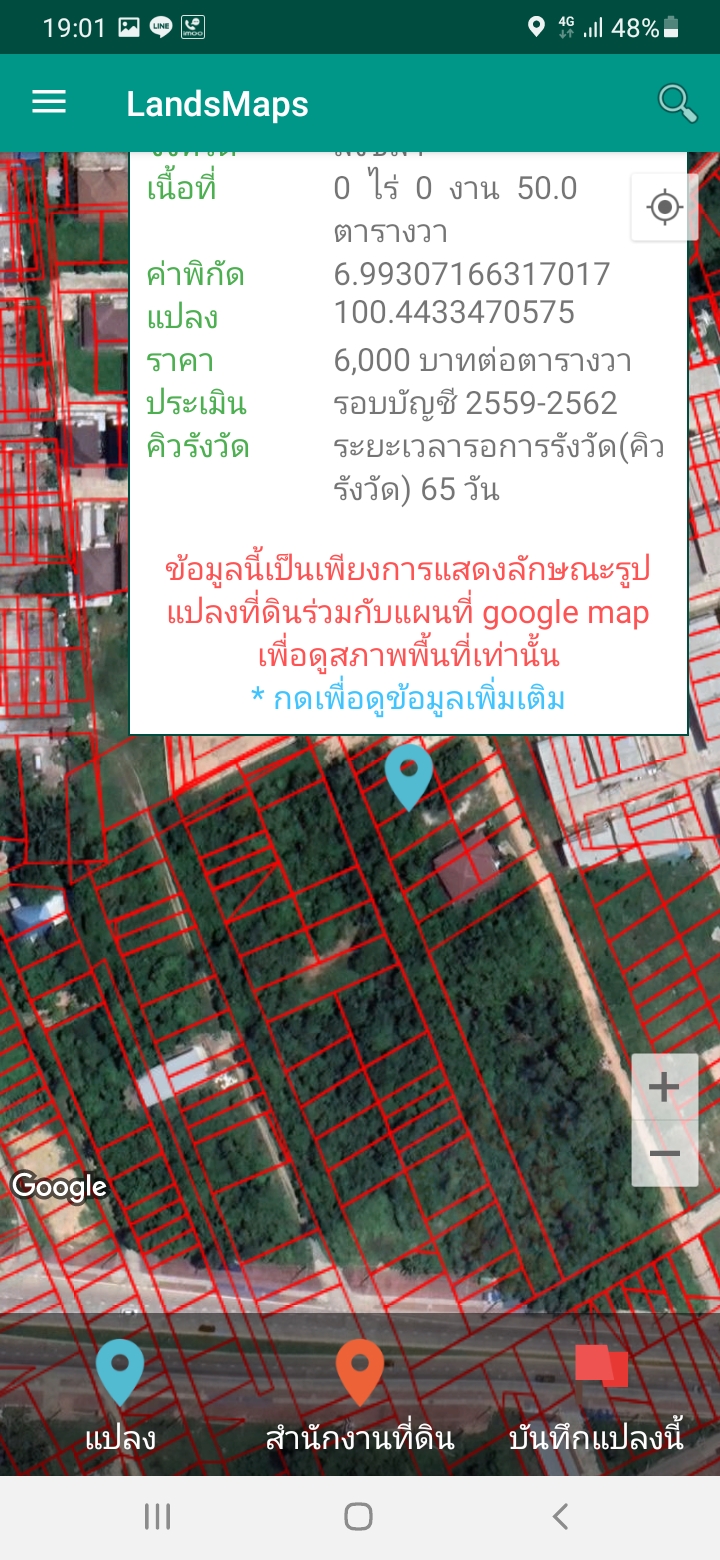Open the hamburger drawer menu
Image resolution: width=720 pixels, height=1560 pixels.
49,103
